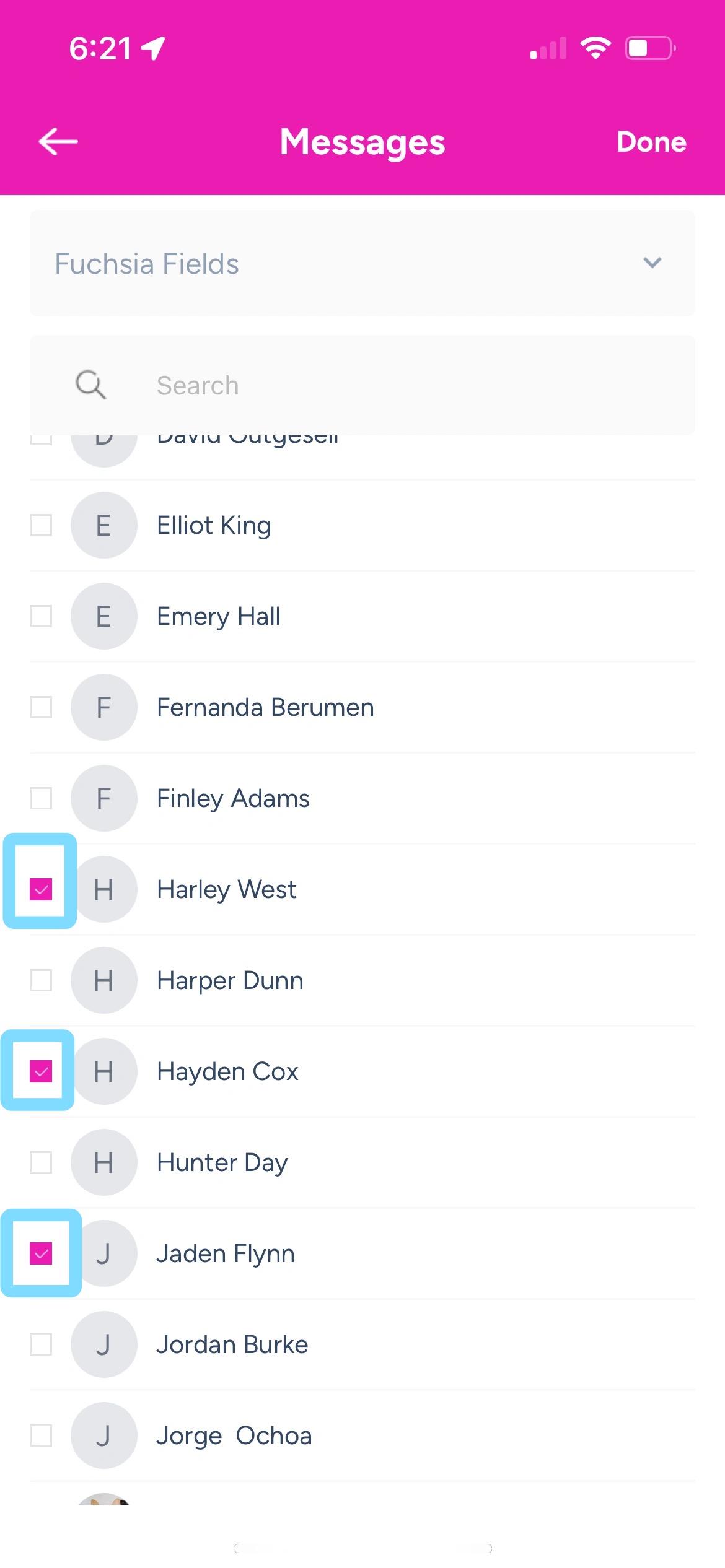Go back using the arrow icon
This screenshot has height=1568, width=725.
(x=58, y=142)
